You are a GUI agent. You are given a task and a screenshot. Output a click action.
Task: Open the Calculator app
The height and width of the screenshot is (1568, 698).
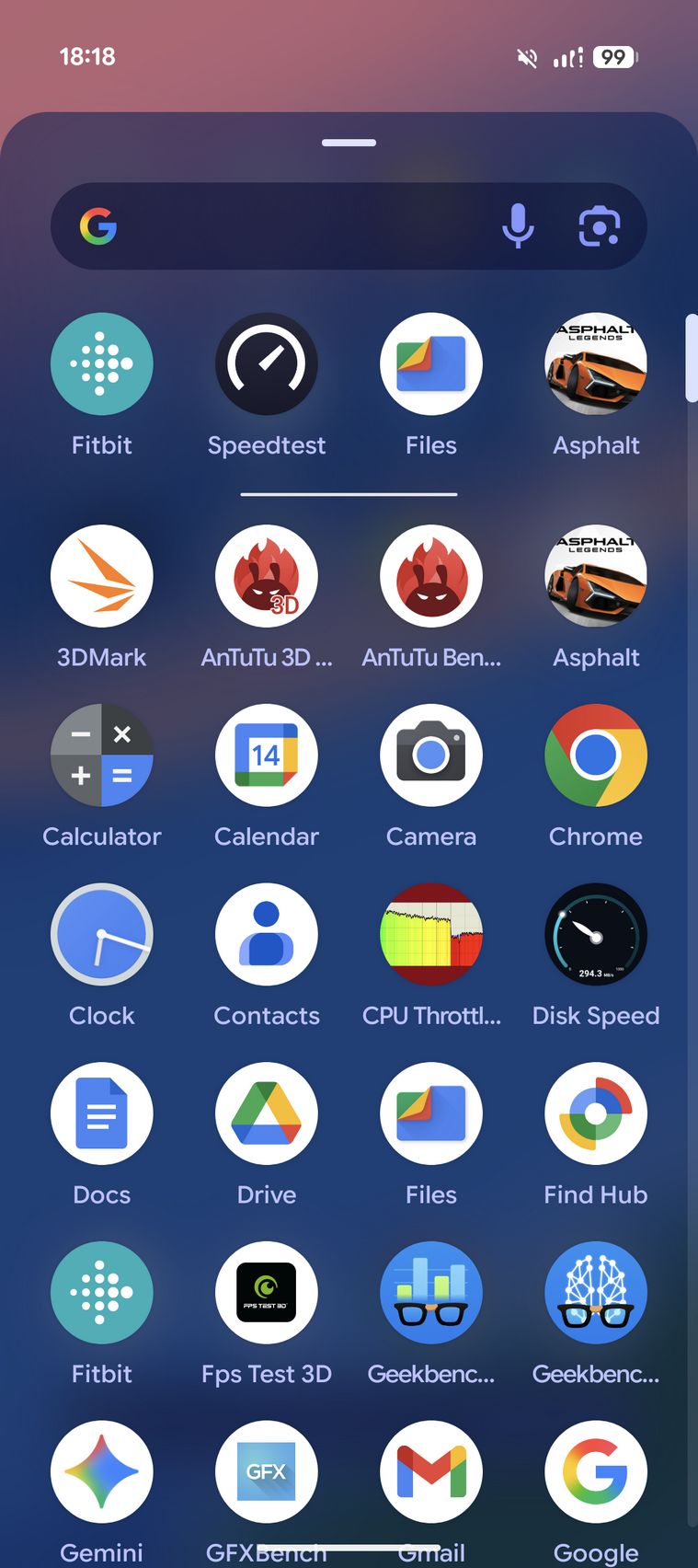coord(102,755)
